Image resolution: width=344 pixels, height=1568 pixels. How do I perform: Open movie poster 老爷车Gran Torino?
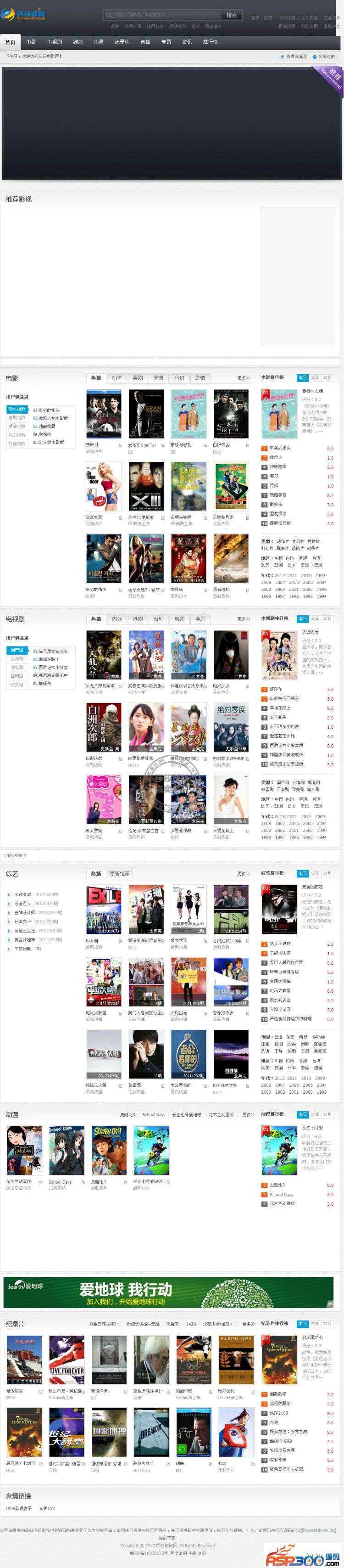(x=146, y=414)
